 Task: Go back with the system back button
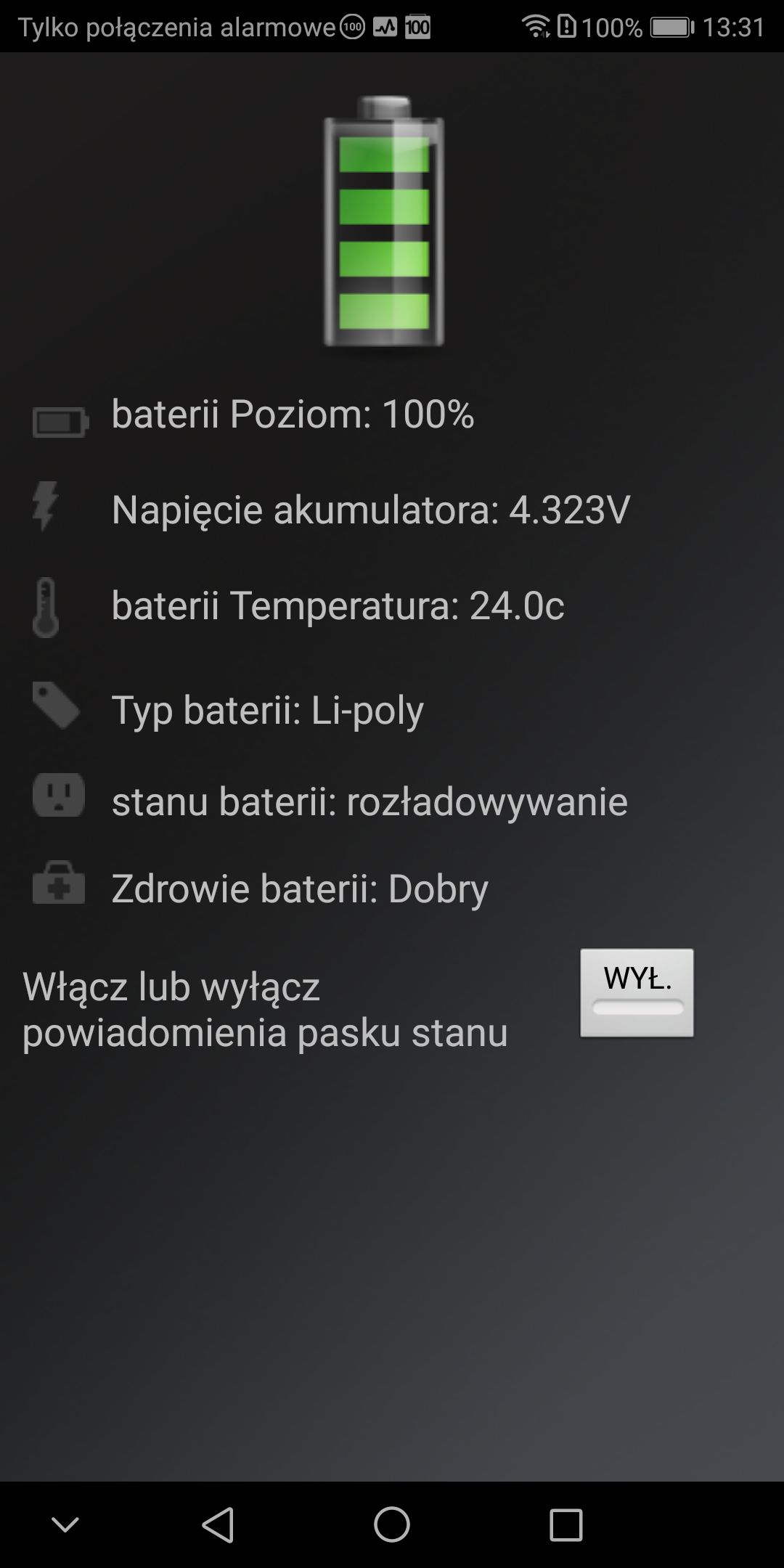[218, 1524]
